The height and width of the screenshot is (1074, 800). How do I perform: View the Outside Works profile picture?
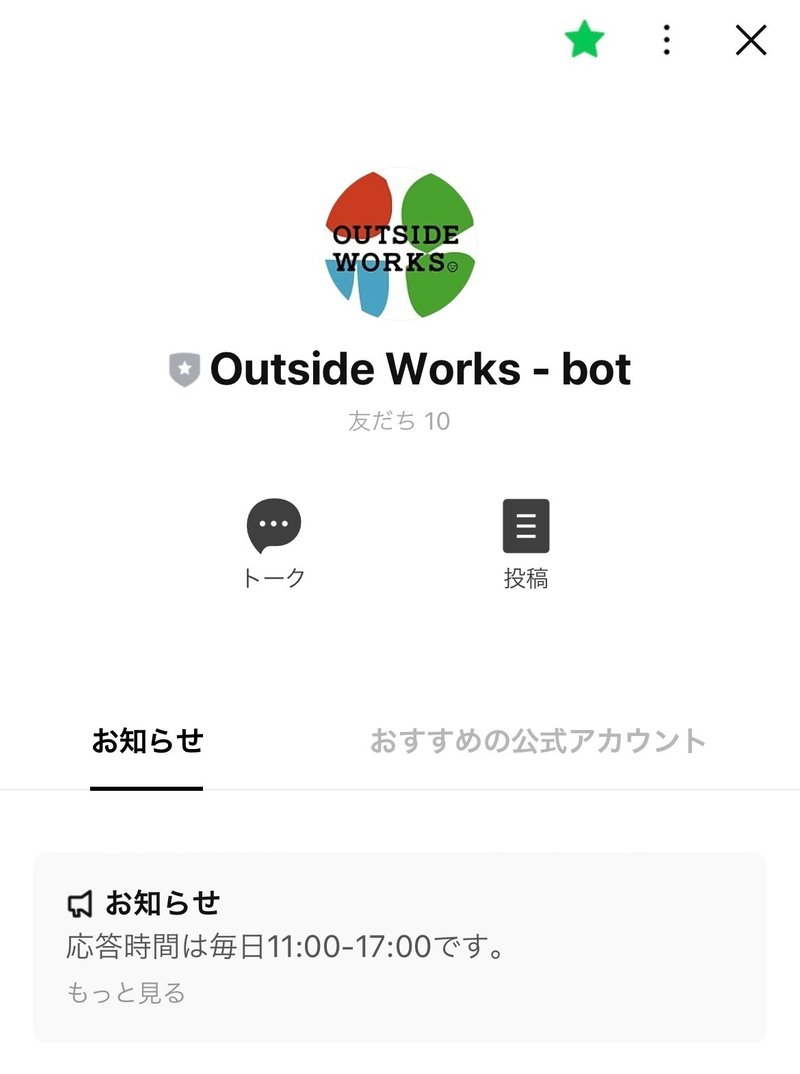400,244
